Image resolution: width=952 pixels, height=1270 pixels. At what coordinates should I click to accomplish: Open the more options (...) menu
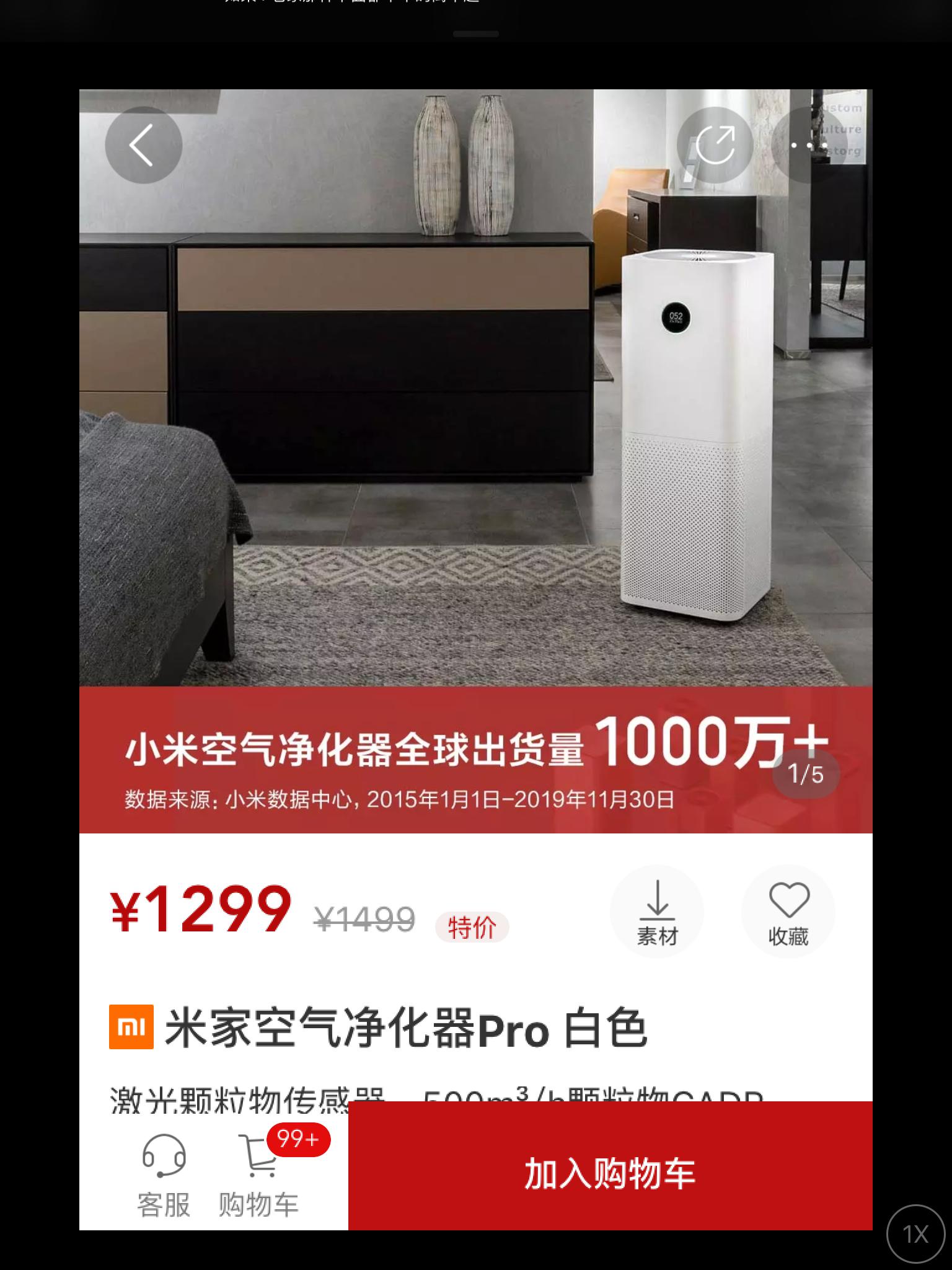pos(808,146)
